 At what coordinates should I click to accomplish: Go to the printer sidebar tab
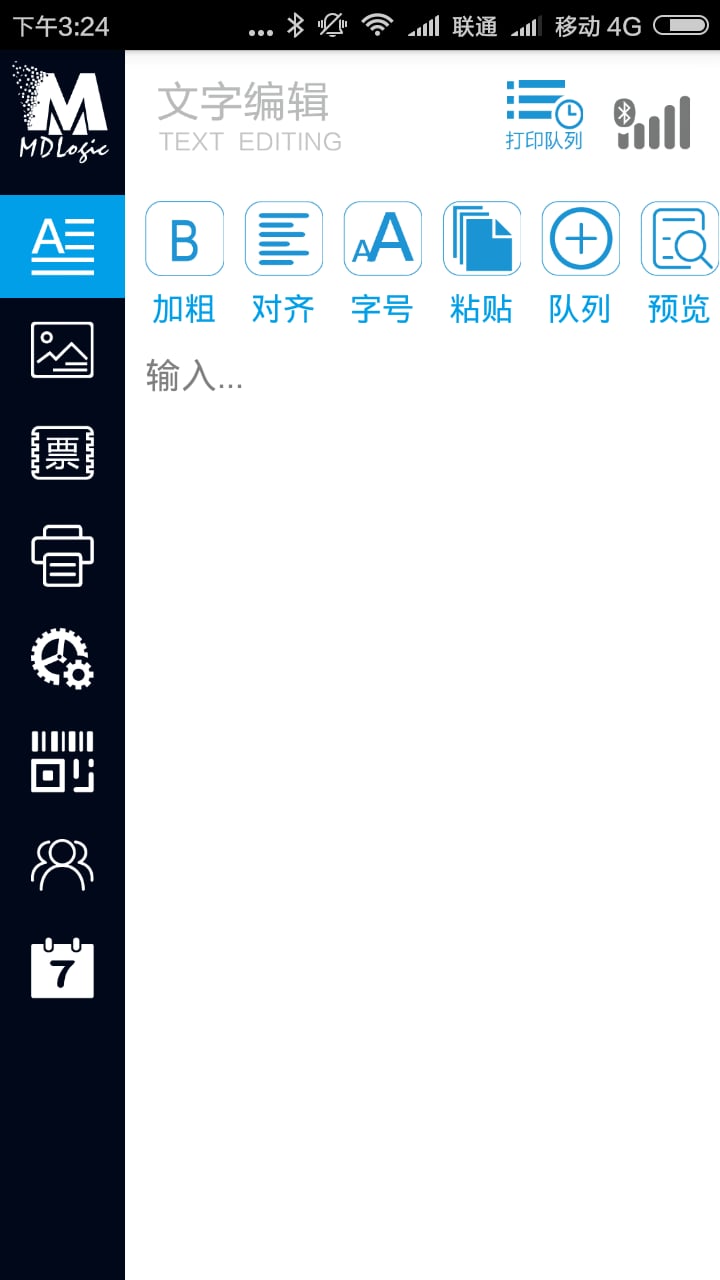pyautogui.click(x=62, y=555)
